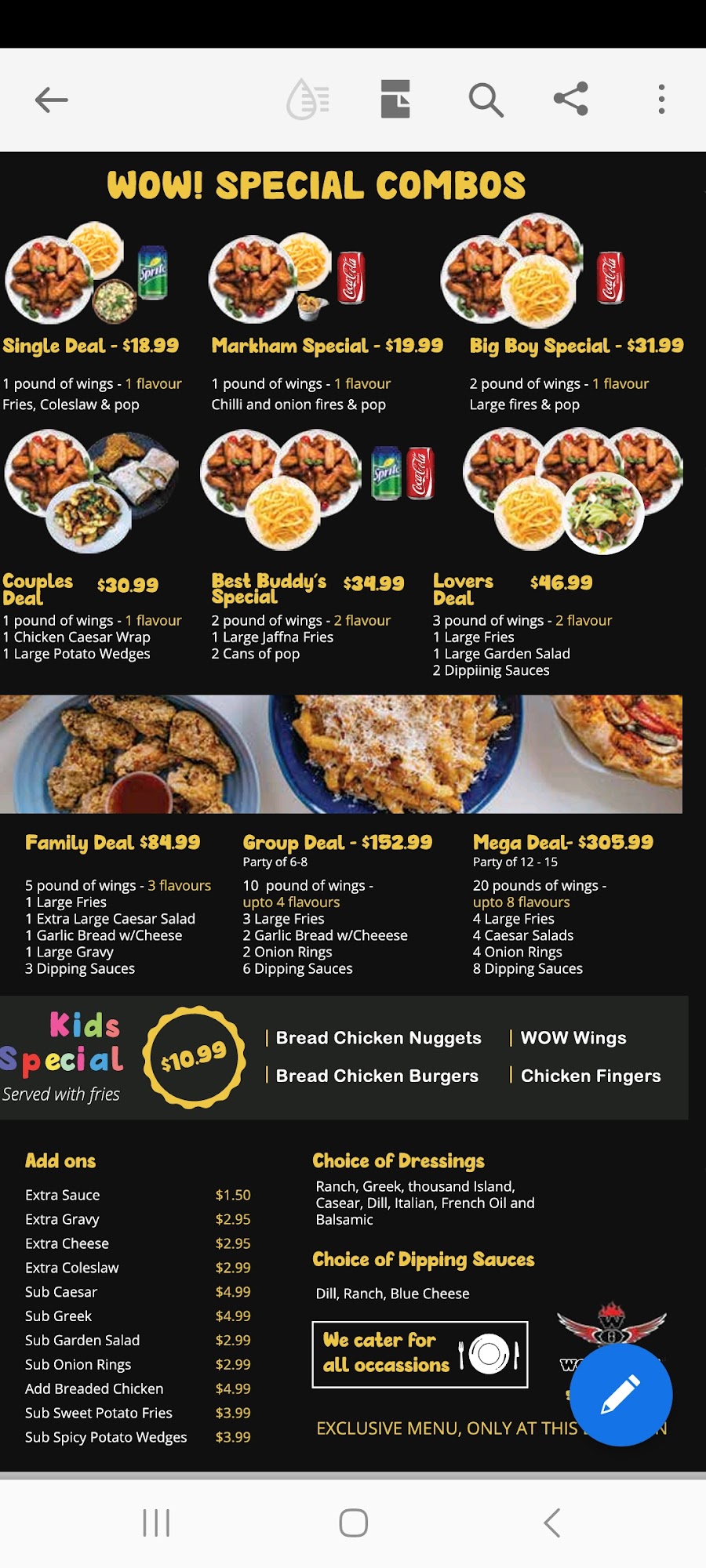Image resolution: width=706 pixels, height=1568 pixels.
Task: Open recent apps from navigation bar
Action: click(156, 1523)
